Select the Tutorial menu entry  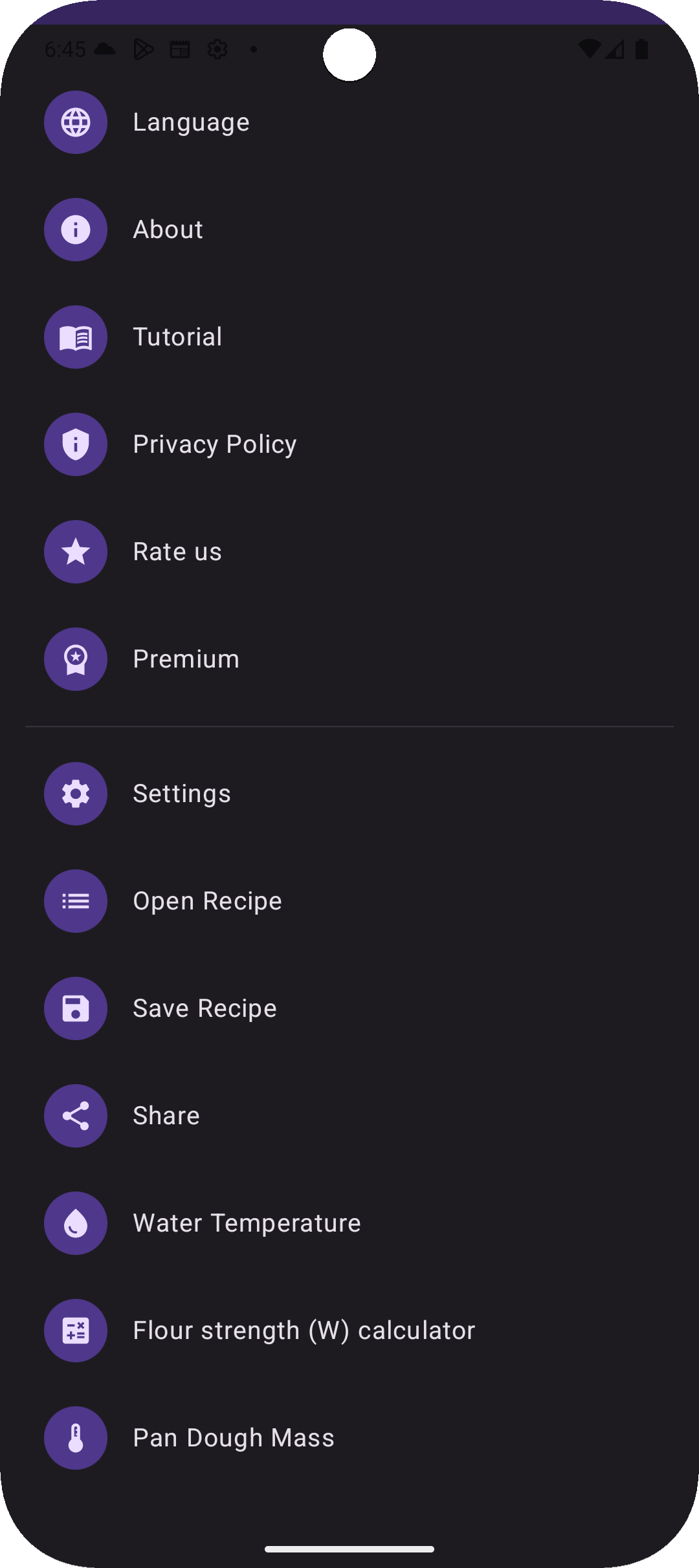177,337
